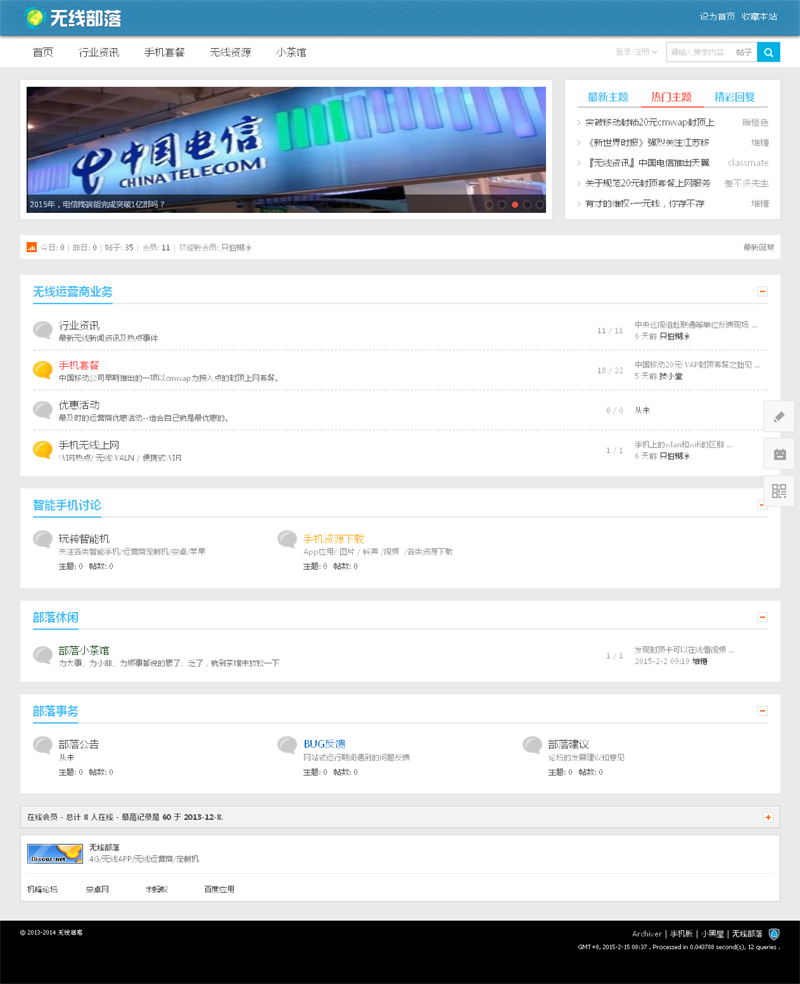Tap the blue search button

(768, 52)
